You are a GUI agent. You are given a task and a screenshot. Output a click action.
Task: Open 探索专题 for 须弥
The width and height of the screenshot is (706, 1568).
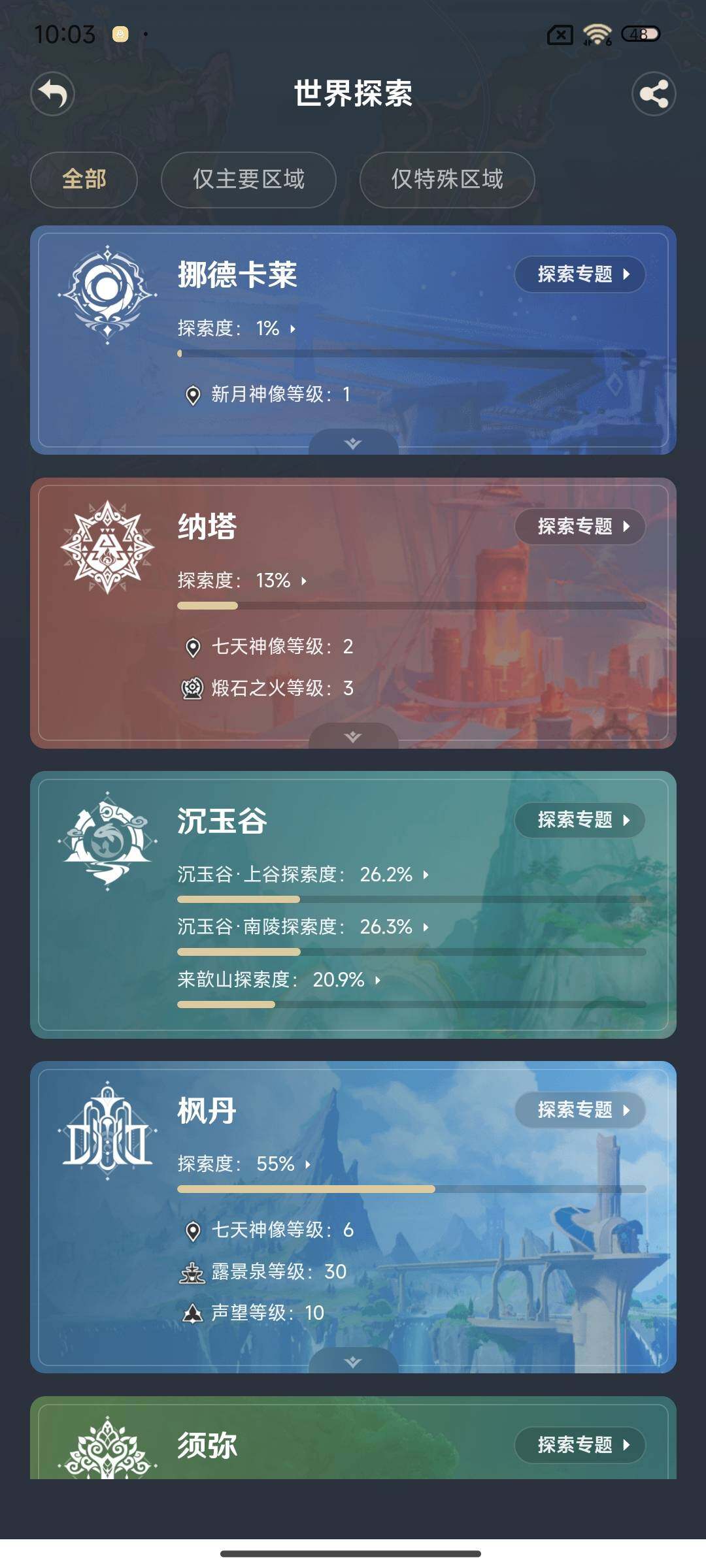[x=579, y=1446]
